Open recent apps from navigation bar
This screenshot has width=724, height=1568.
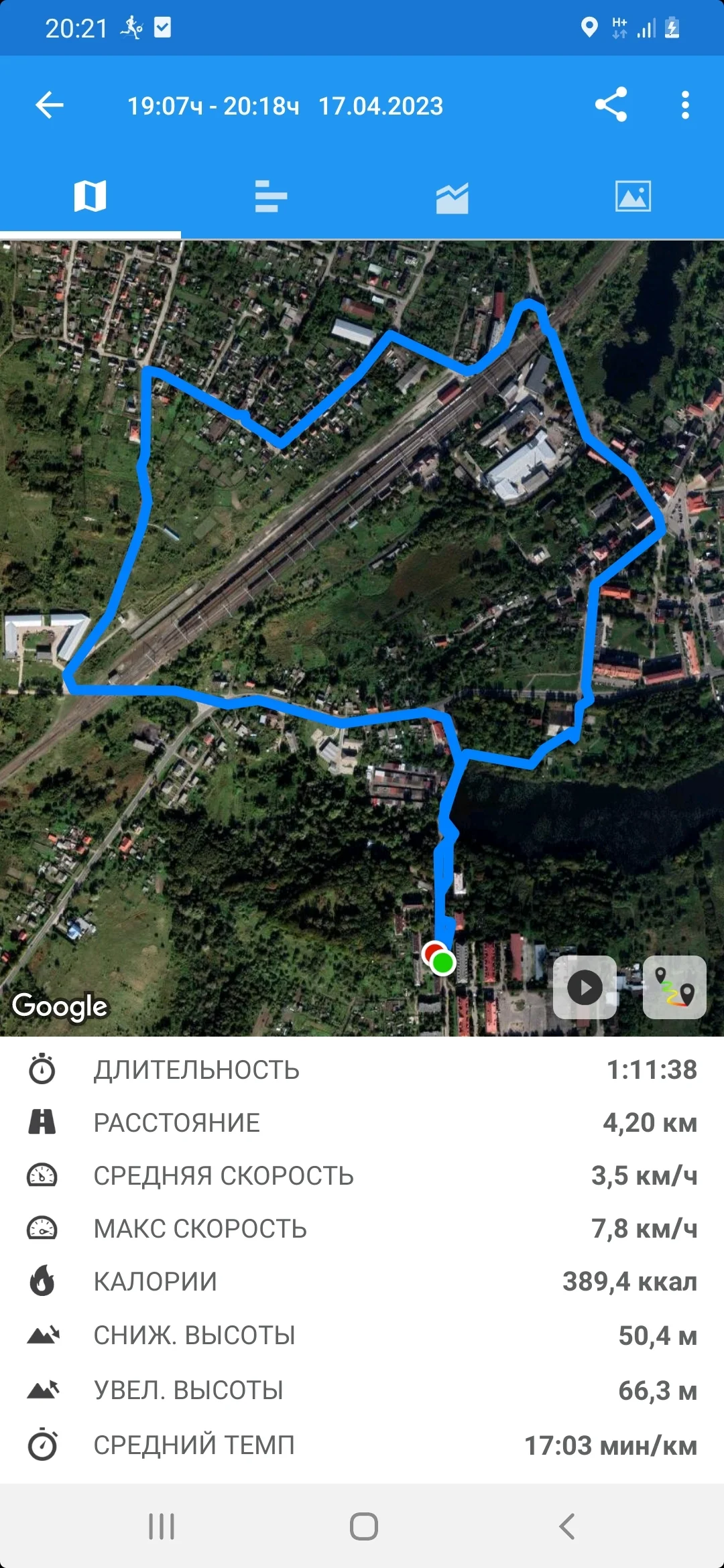pos(162,1526)
